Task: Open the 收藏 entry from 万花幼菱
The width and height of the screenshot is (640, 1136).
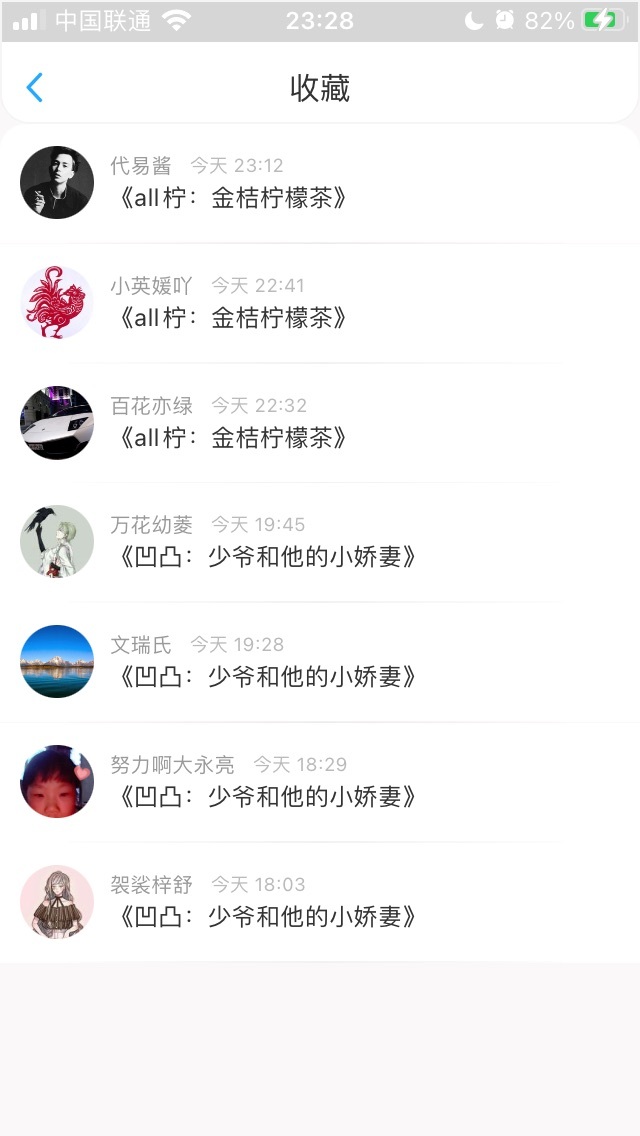Action: pos(320,542)
